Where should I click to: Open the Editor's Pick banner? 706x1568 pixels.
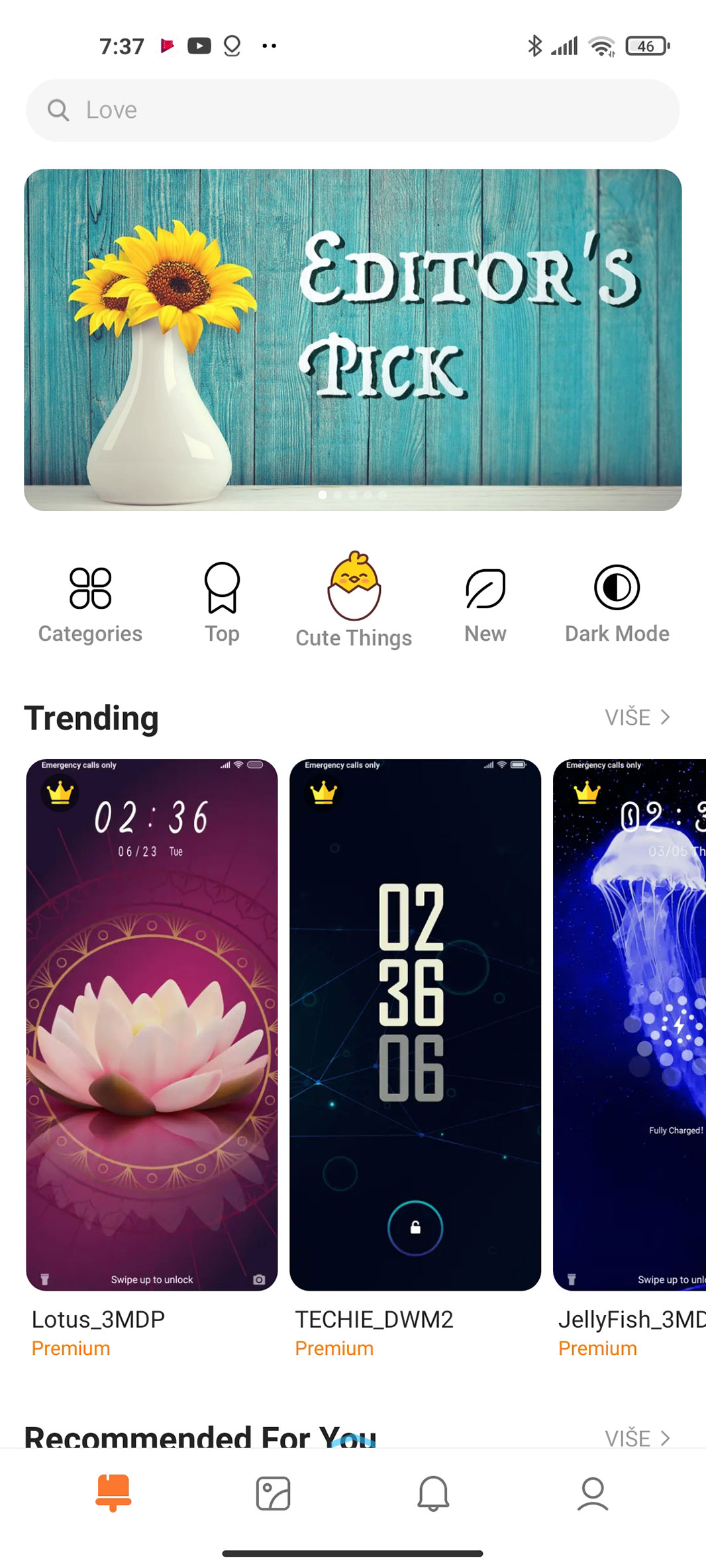point(352,340)
